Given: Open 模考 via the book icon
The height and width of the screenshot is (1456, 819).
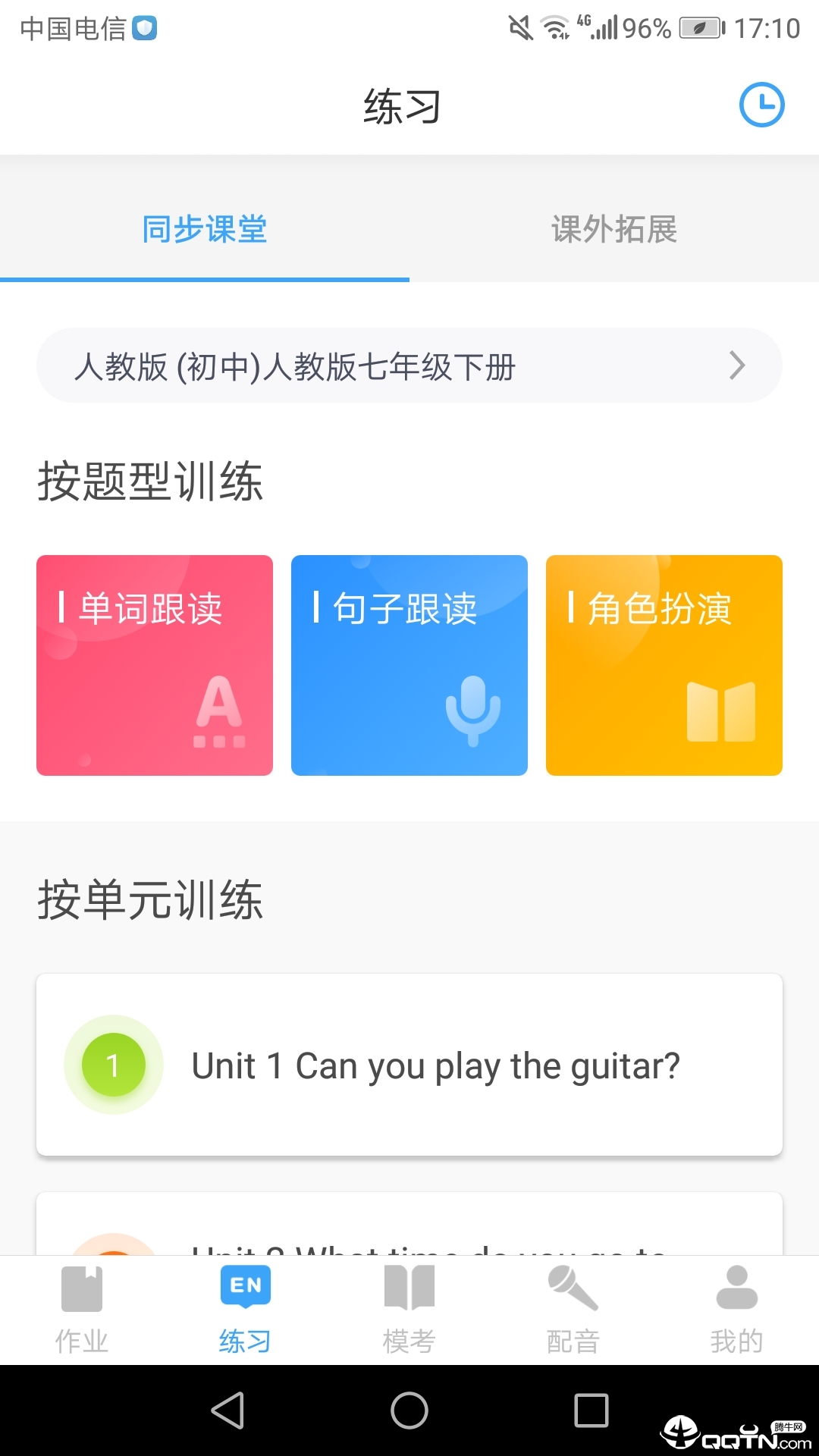Looking at the screenshot, I should 409,1287.
